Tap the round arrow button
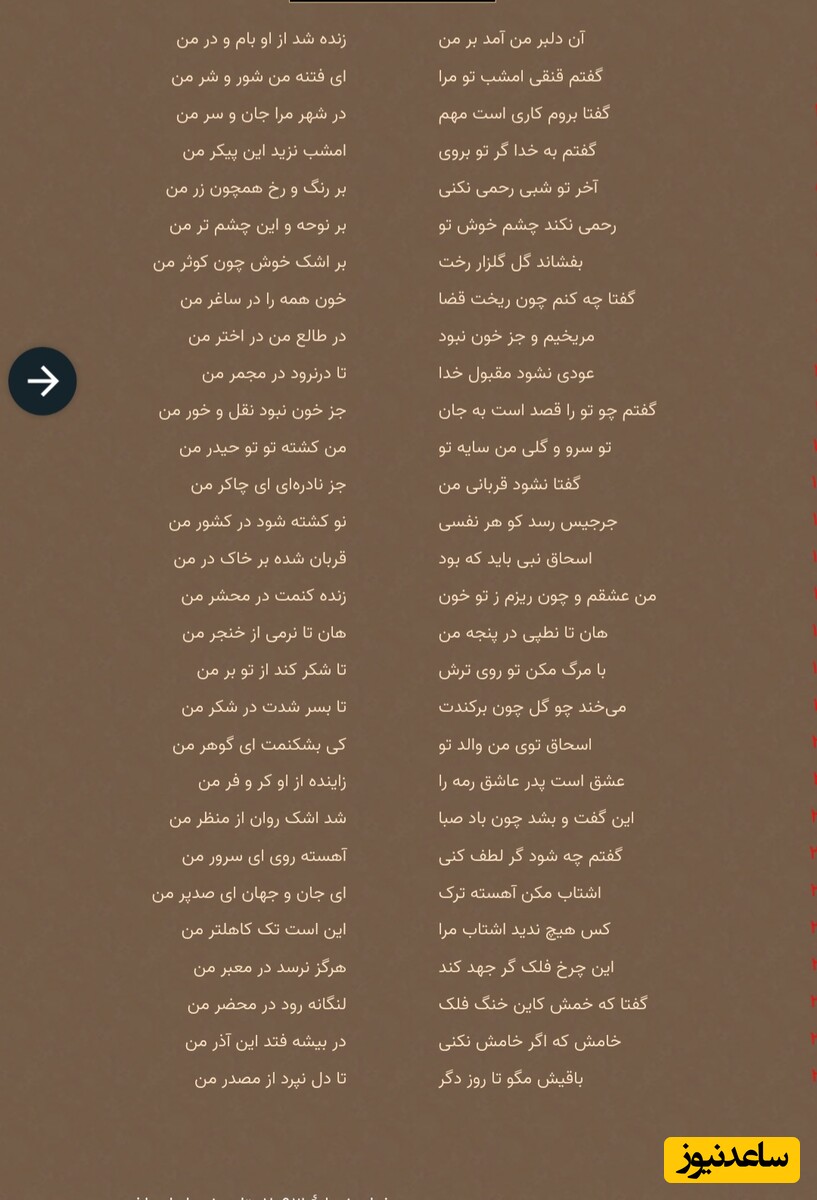This screenshot has height=1200, width=817. (42, 381)
